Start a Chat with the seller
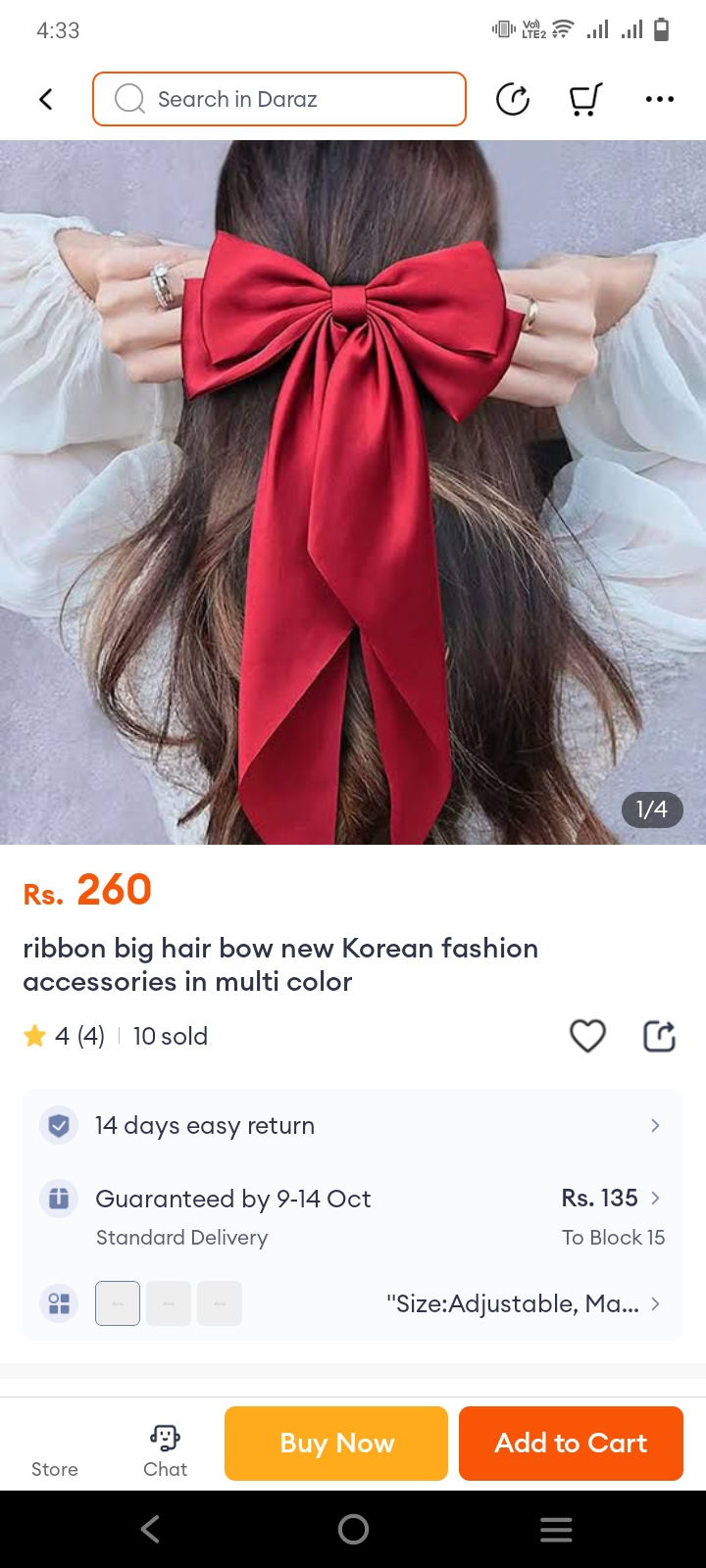Image resolution: width=706 pixels, height=1568 pixels. point(165,1450)
